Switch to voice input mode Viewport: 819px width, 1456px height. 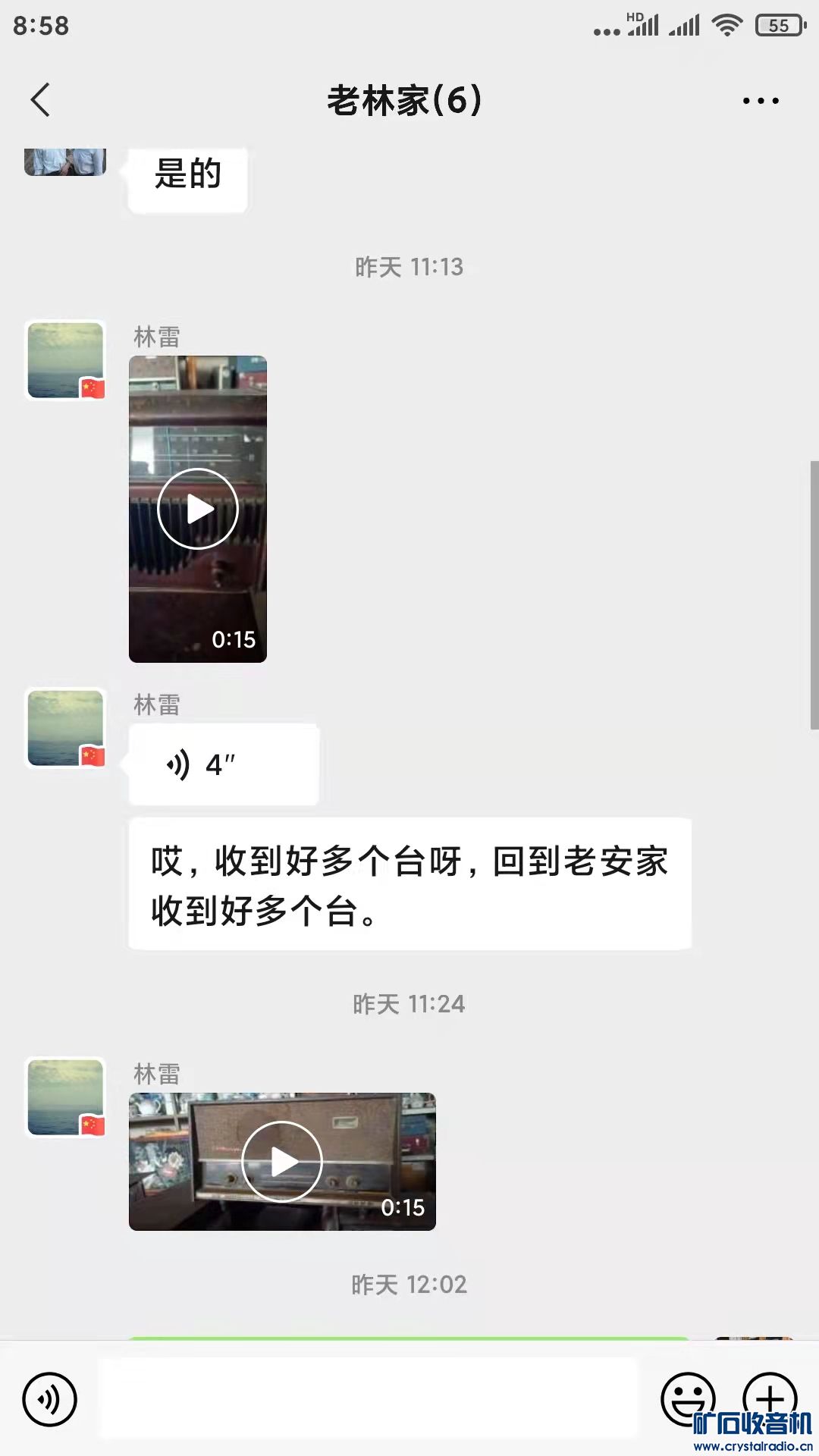49,1398
